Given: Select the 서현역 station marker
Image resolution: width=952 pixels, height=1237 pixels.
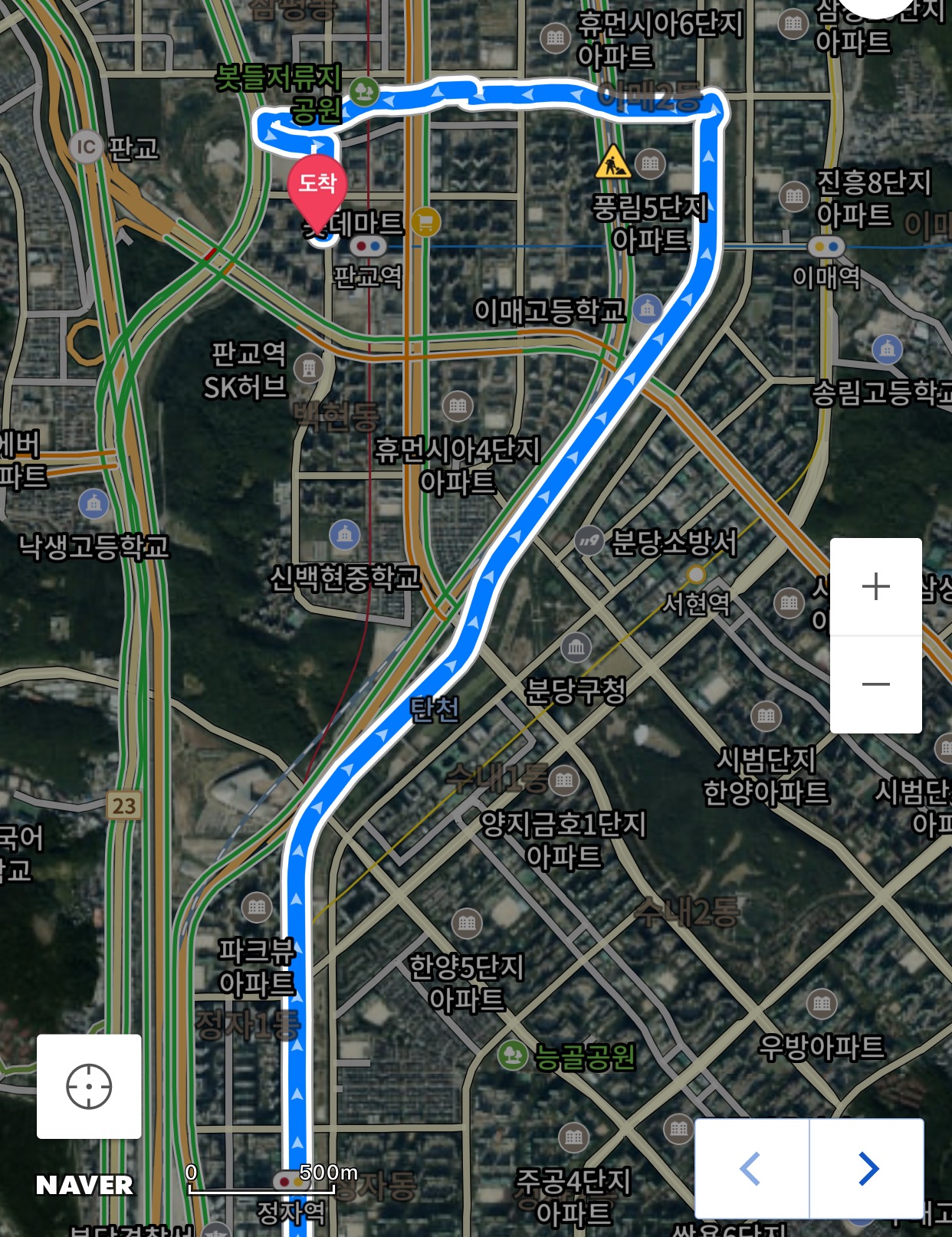Looking at the screenshot, I should tap(696, 574).
